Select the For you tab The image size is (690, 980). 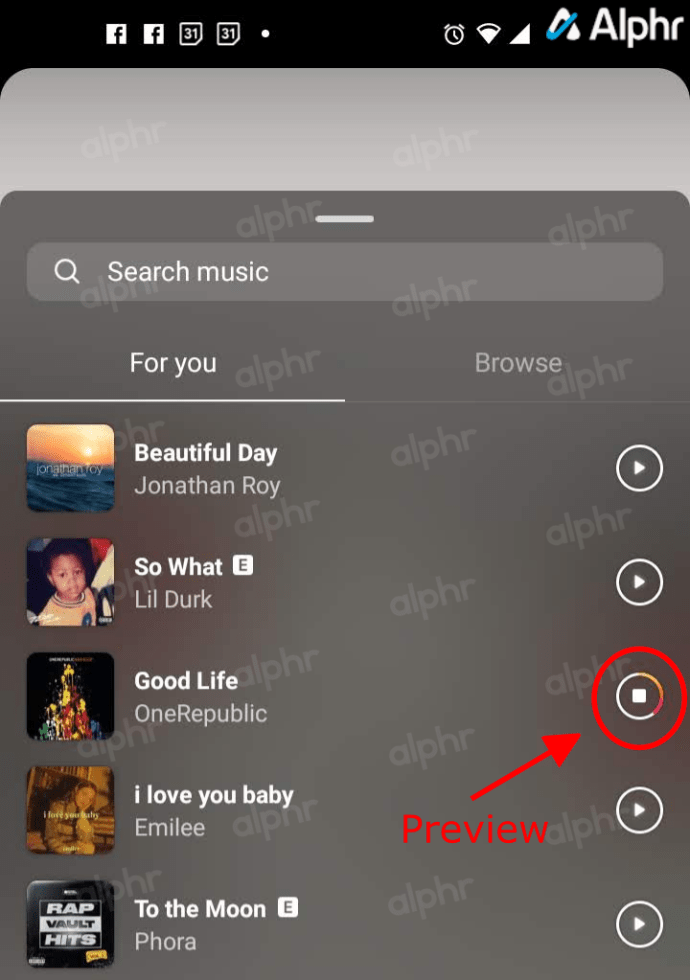click(x=173, y=362)
